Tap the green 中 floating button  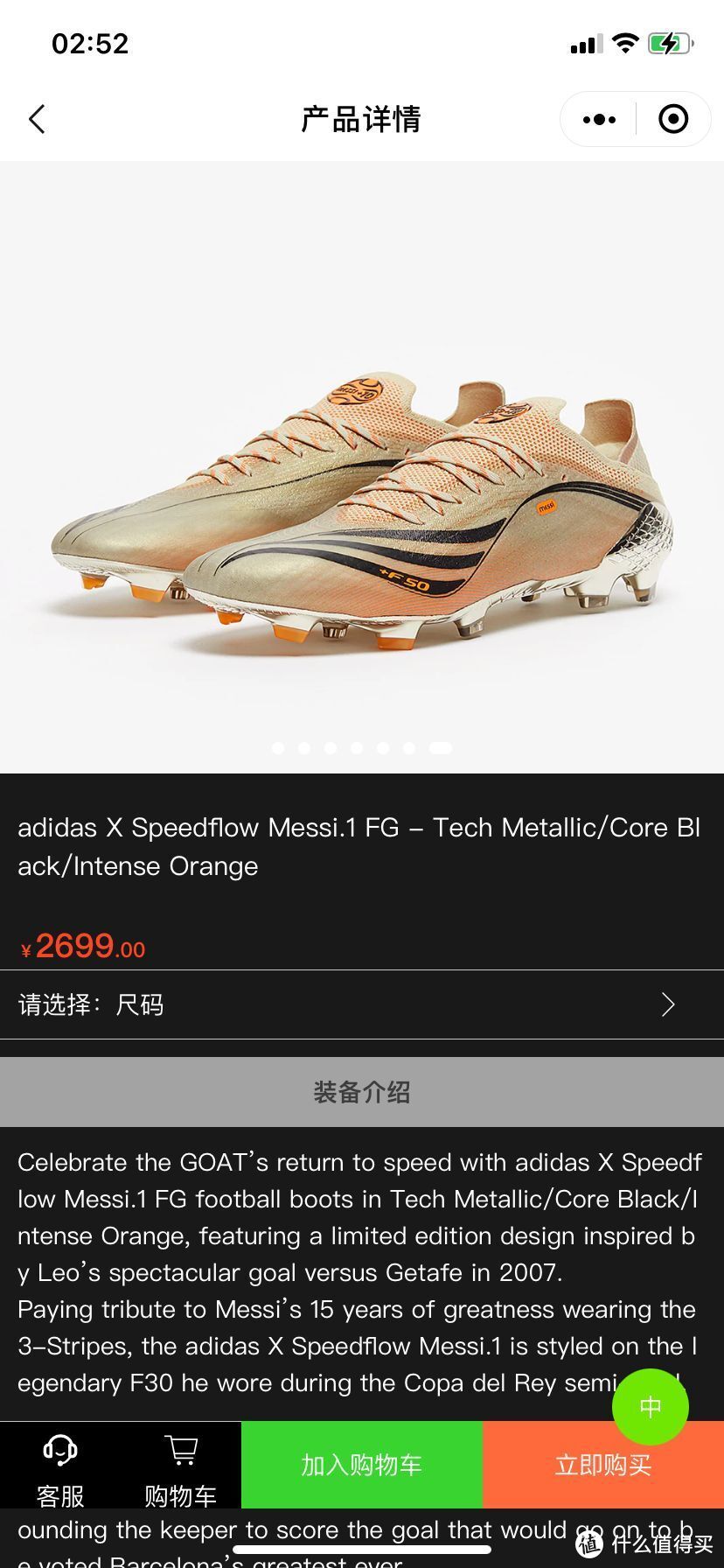click(650, 1406)
